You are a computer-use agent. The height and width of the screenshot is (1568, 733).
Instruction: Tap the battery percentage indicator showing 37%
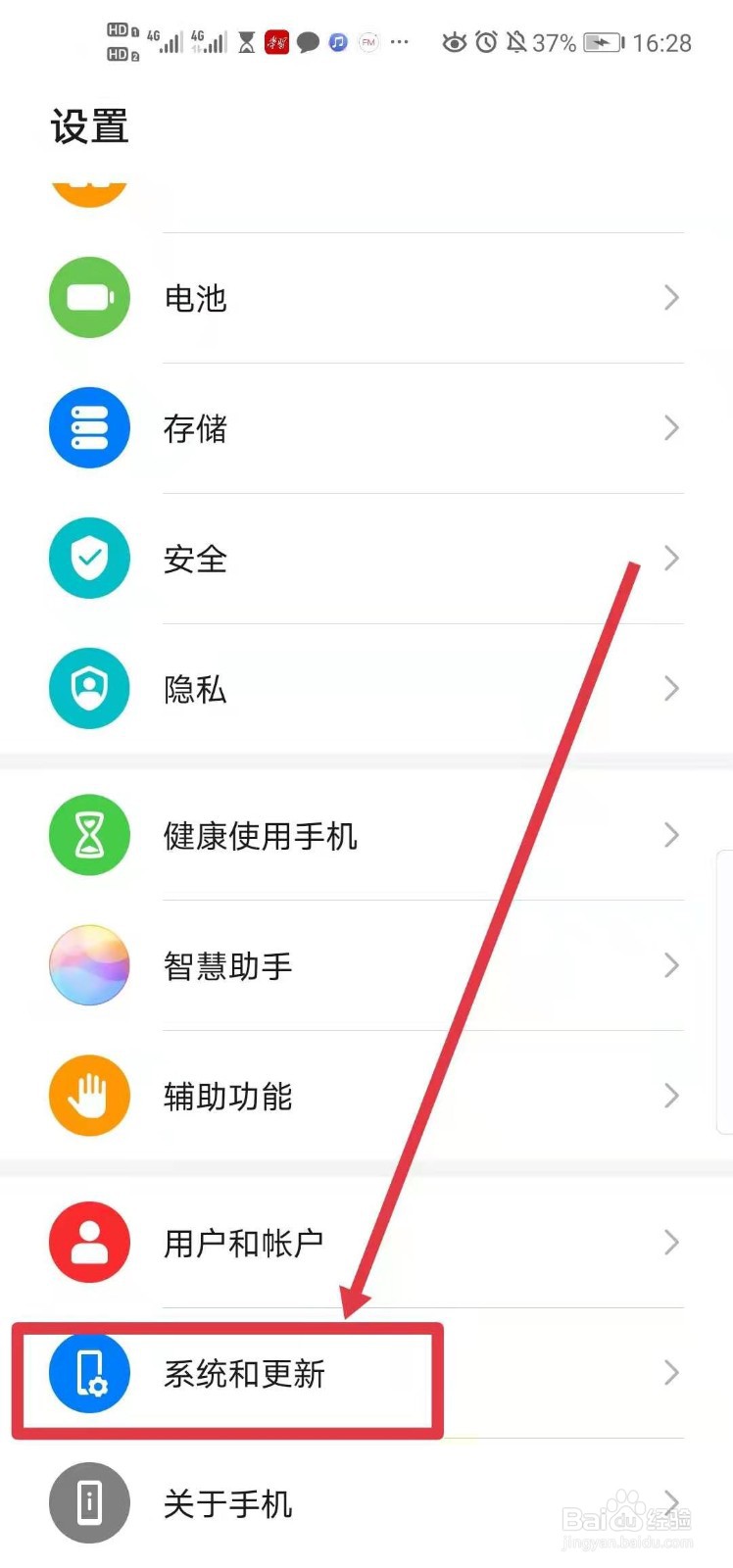(555, 42)
